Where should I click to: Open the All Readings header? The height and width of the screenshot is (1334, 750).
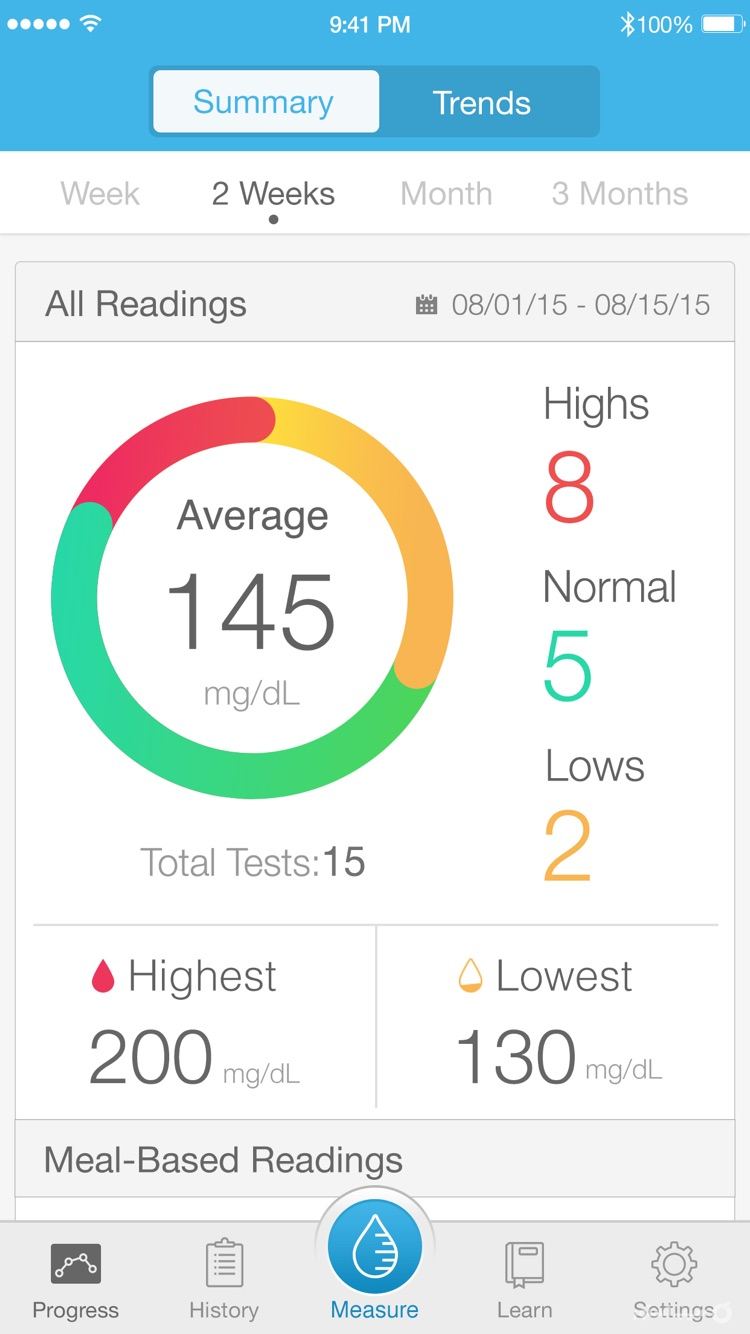pyautogui.click(x=146, y=304)
